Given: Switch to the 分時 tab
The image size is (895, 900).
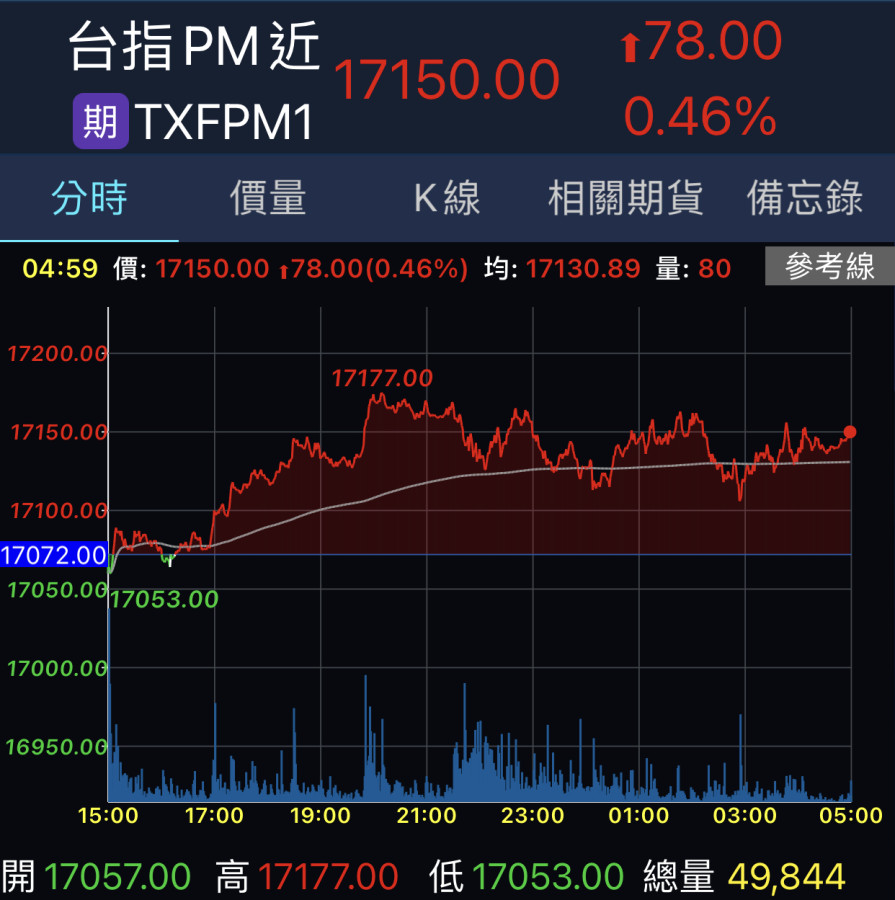Looking at the screenshot, I should point(89,198).
